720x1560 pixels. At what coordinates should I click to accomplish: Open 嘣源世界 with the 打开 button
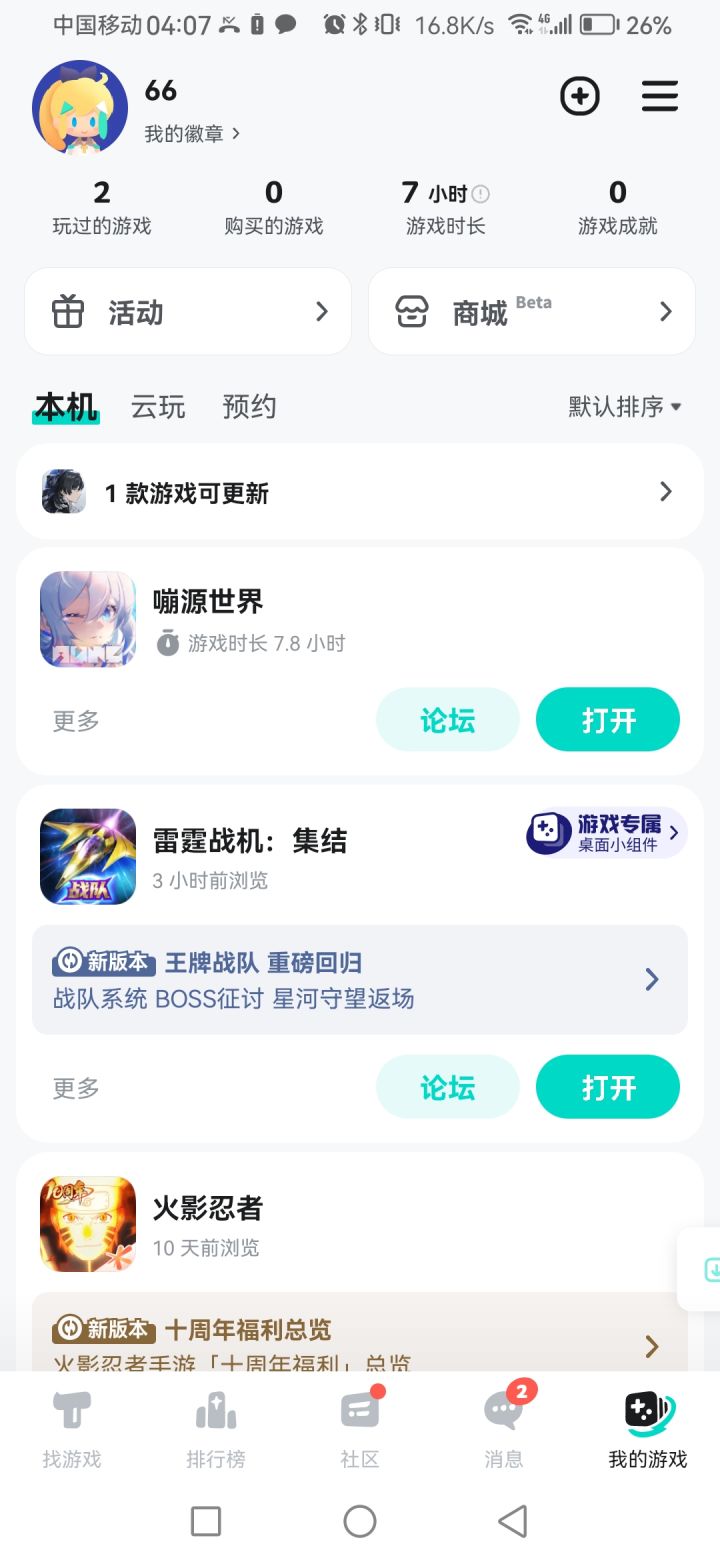pos(607,719)
